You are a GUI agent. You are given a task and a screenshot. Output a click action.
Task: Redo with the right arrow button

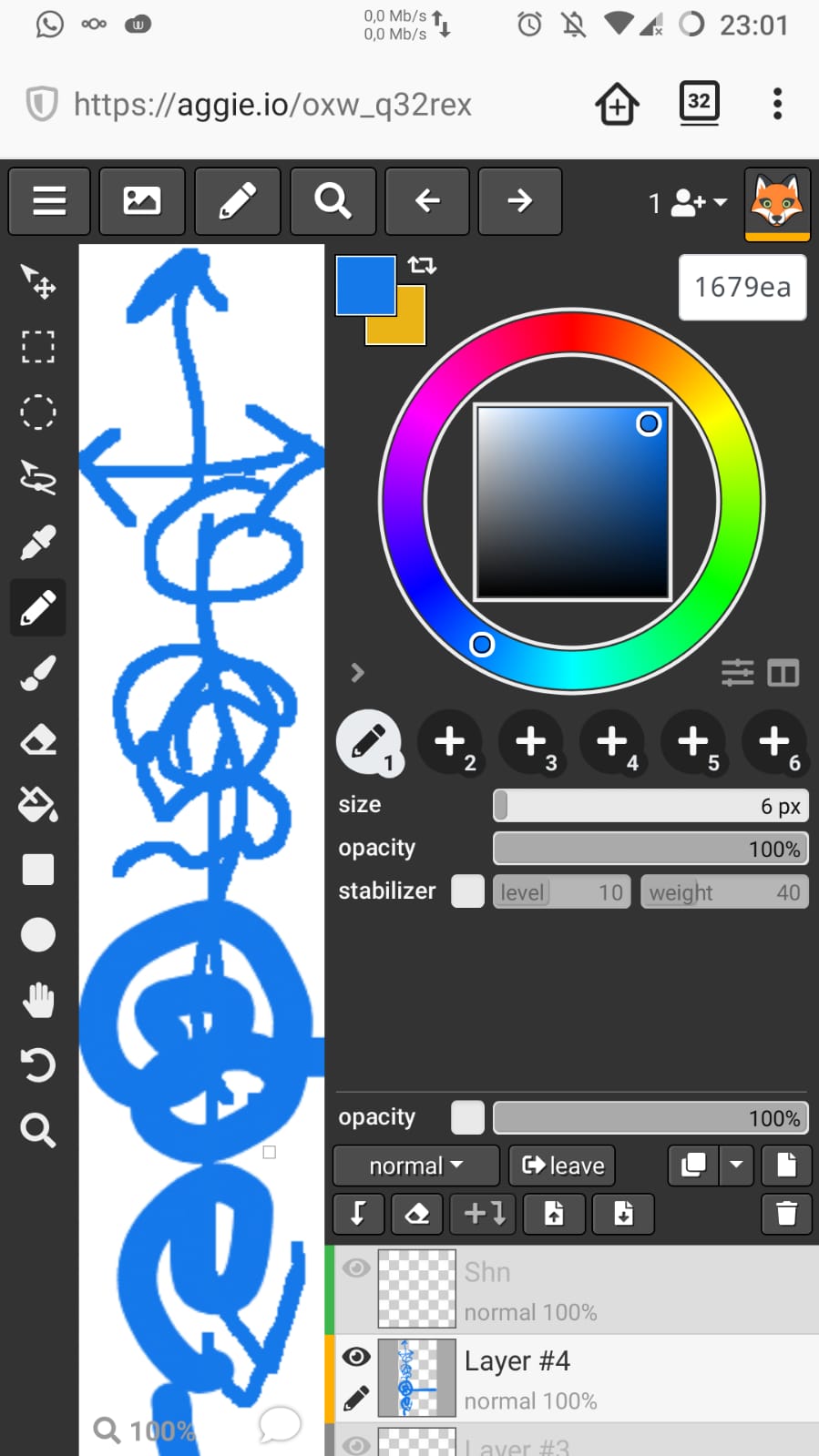(520, 200)
